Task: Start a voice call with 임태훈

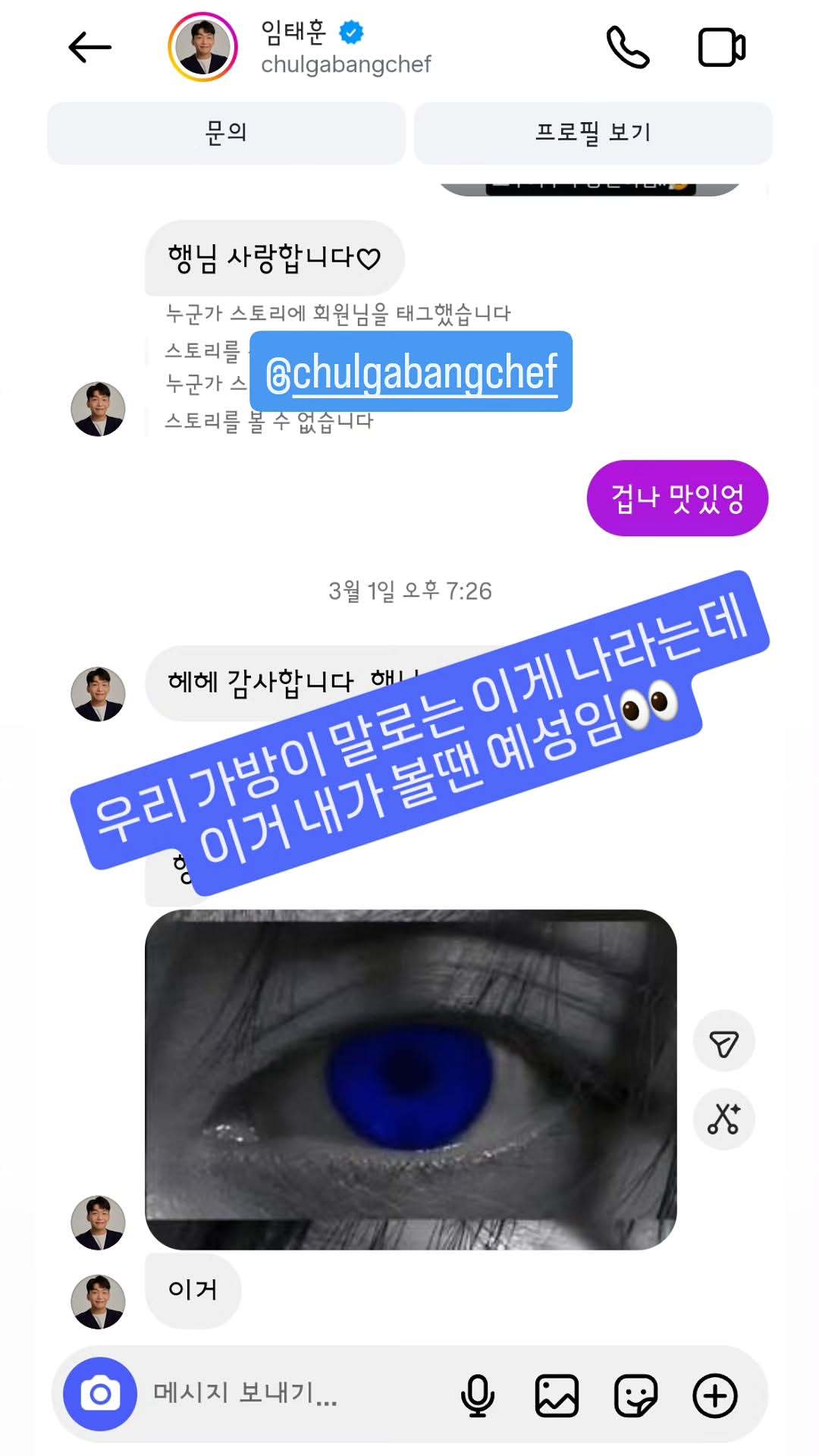Action: [629, 45]
